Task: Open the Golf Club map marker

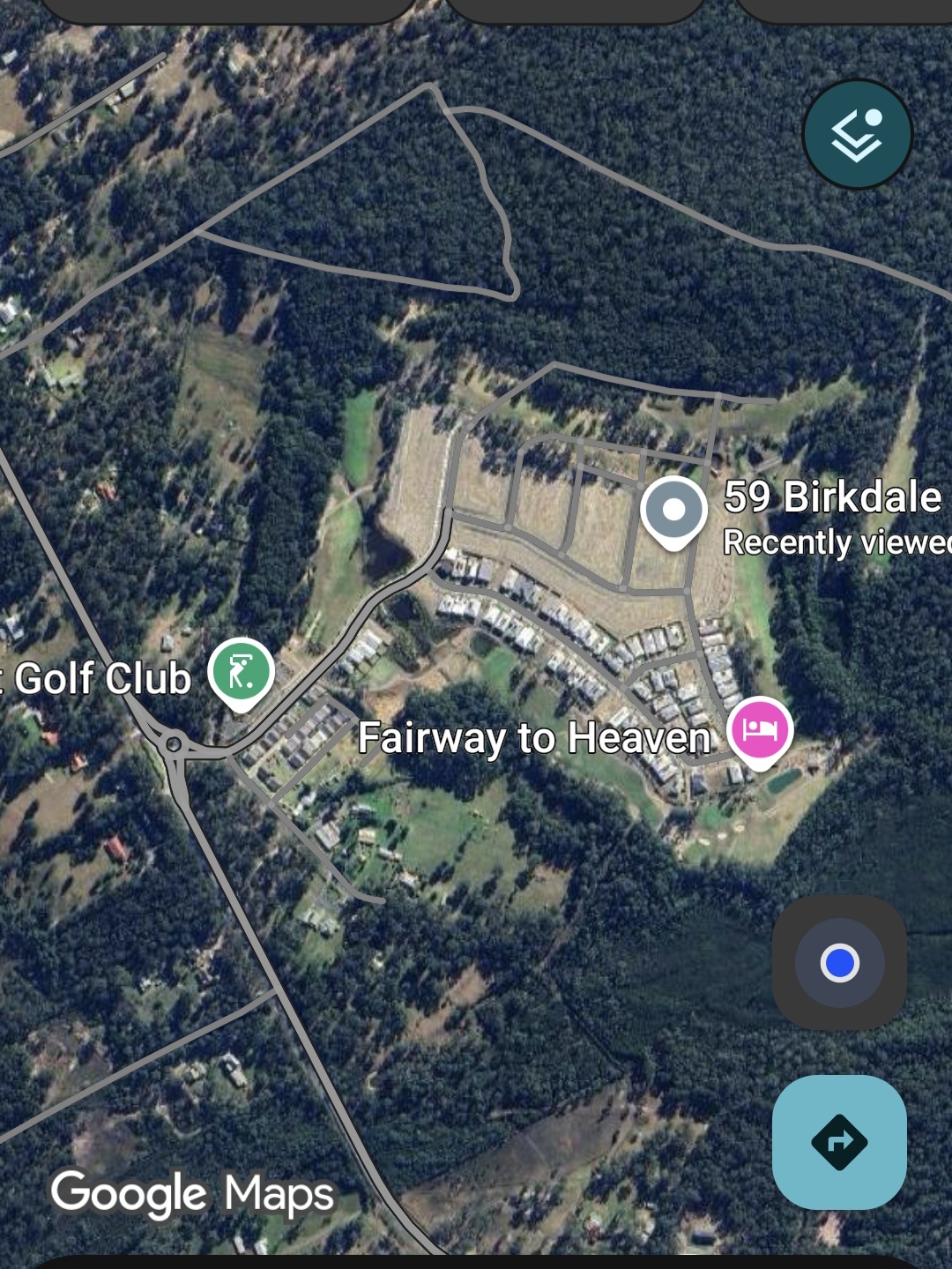Action: (x=242, y=672)
